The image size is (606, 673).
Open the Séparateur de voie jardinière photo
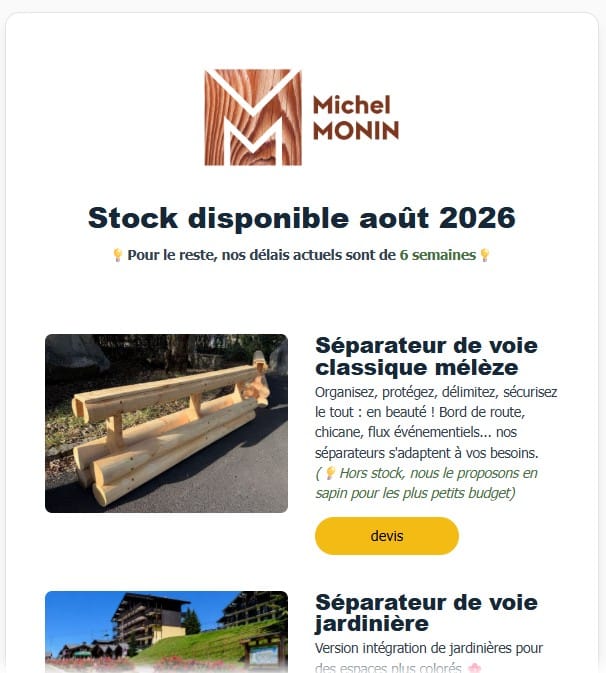click(x=167, y=632)
